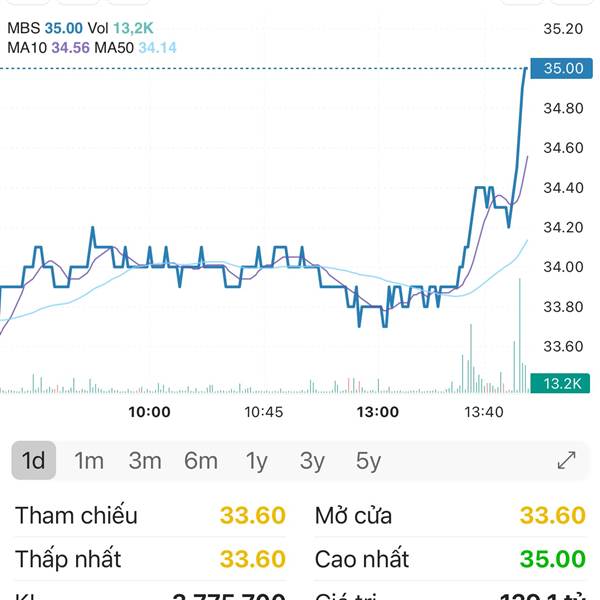View the 3y chart range
600x600 pixels.
[312, 461]
